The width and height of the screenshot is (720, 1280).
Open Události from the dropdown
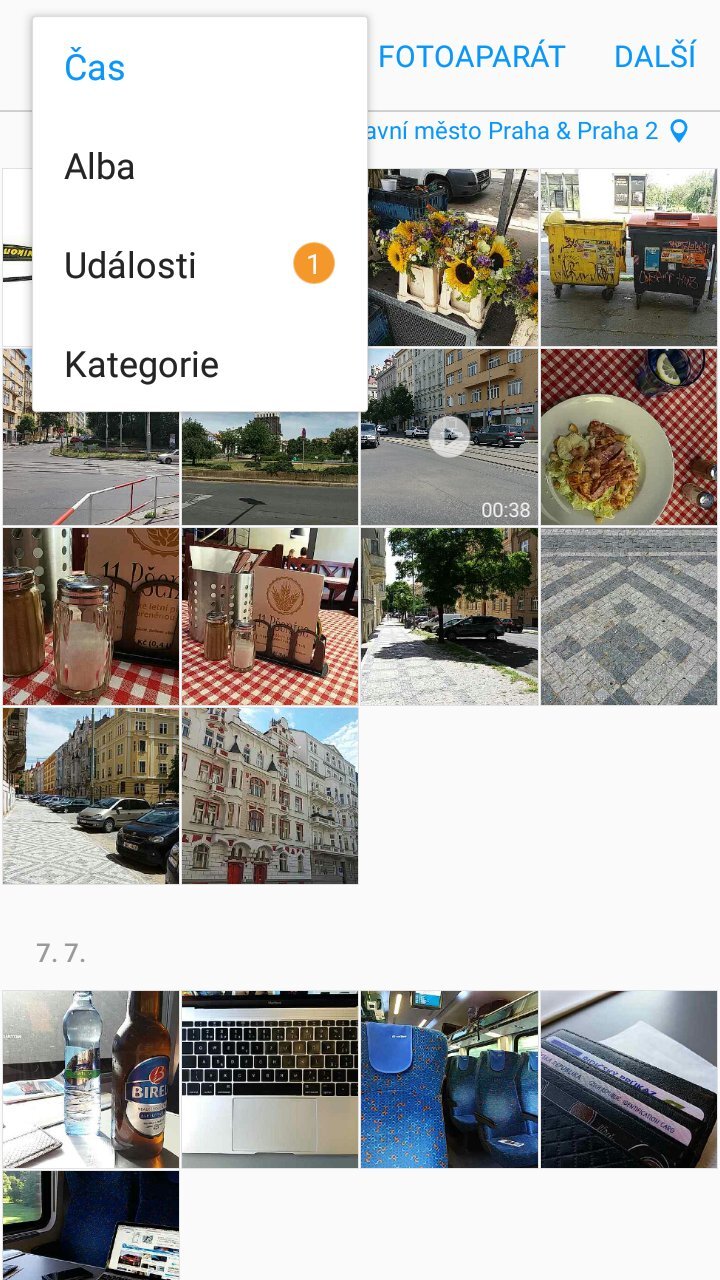pyautogui.click(x=131, y=265)
